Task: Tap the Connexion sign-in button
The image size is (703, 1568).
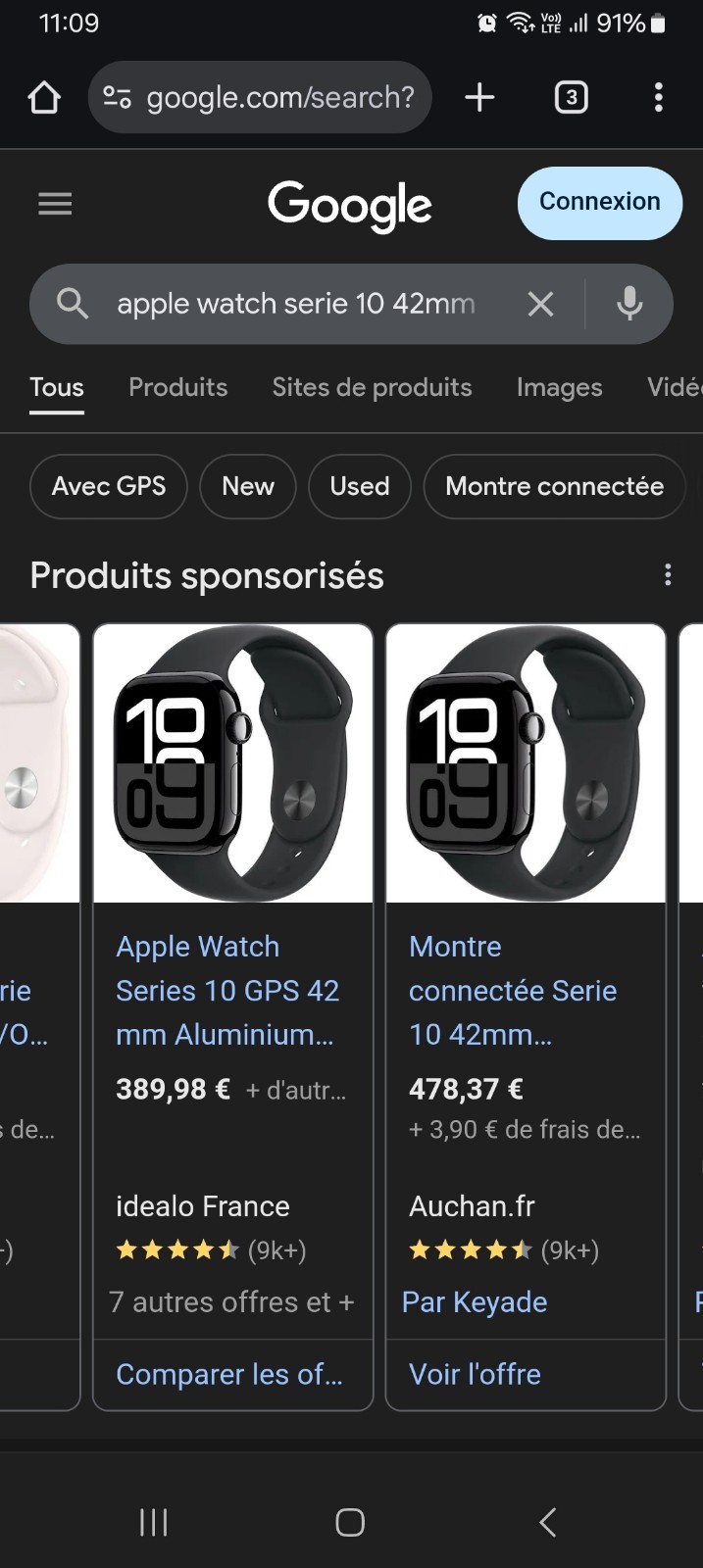Action: click(x=599, y=202)
